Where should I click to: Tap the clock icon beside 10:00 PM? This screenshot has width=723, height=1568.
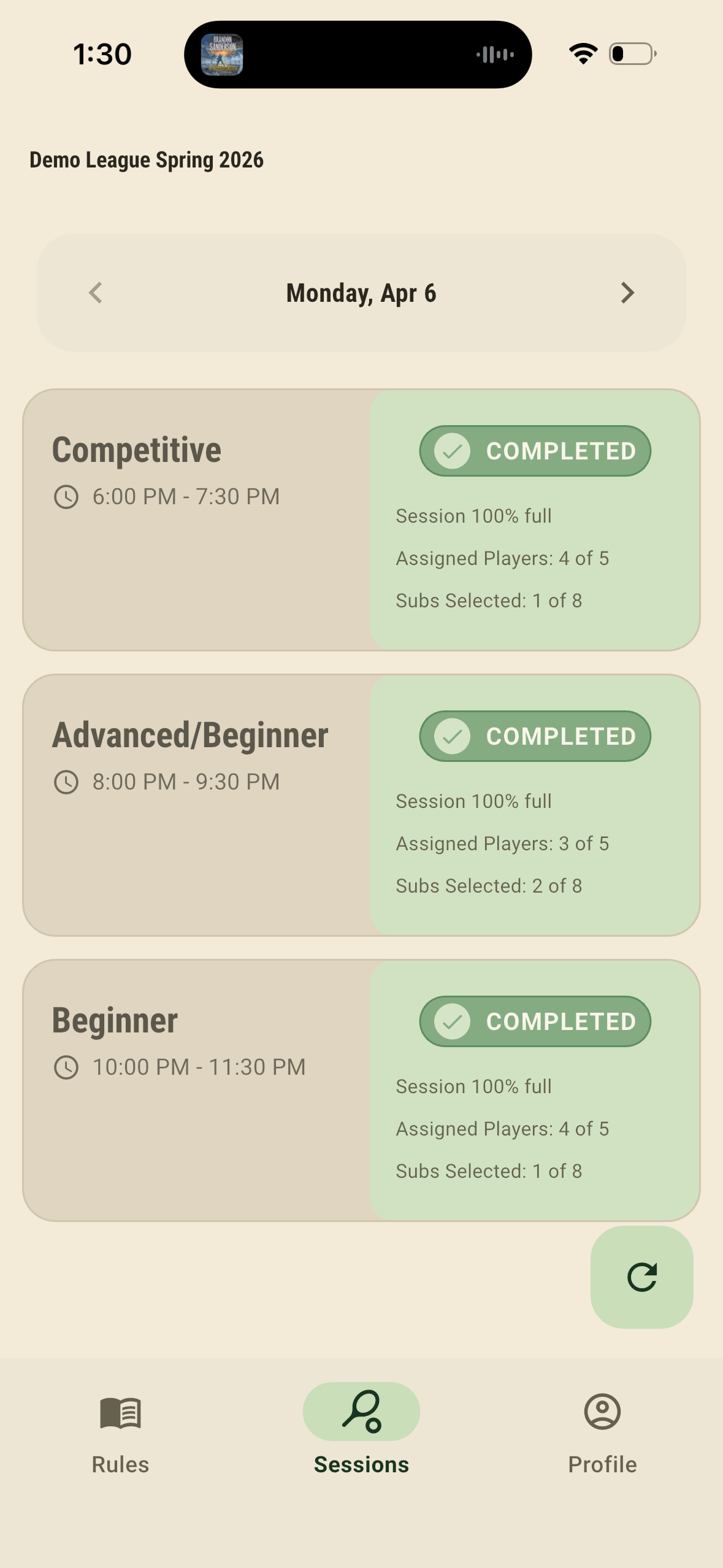(66, 1067)
